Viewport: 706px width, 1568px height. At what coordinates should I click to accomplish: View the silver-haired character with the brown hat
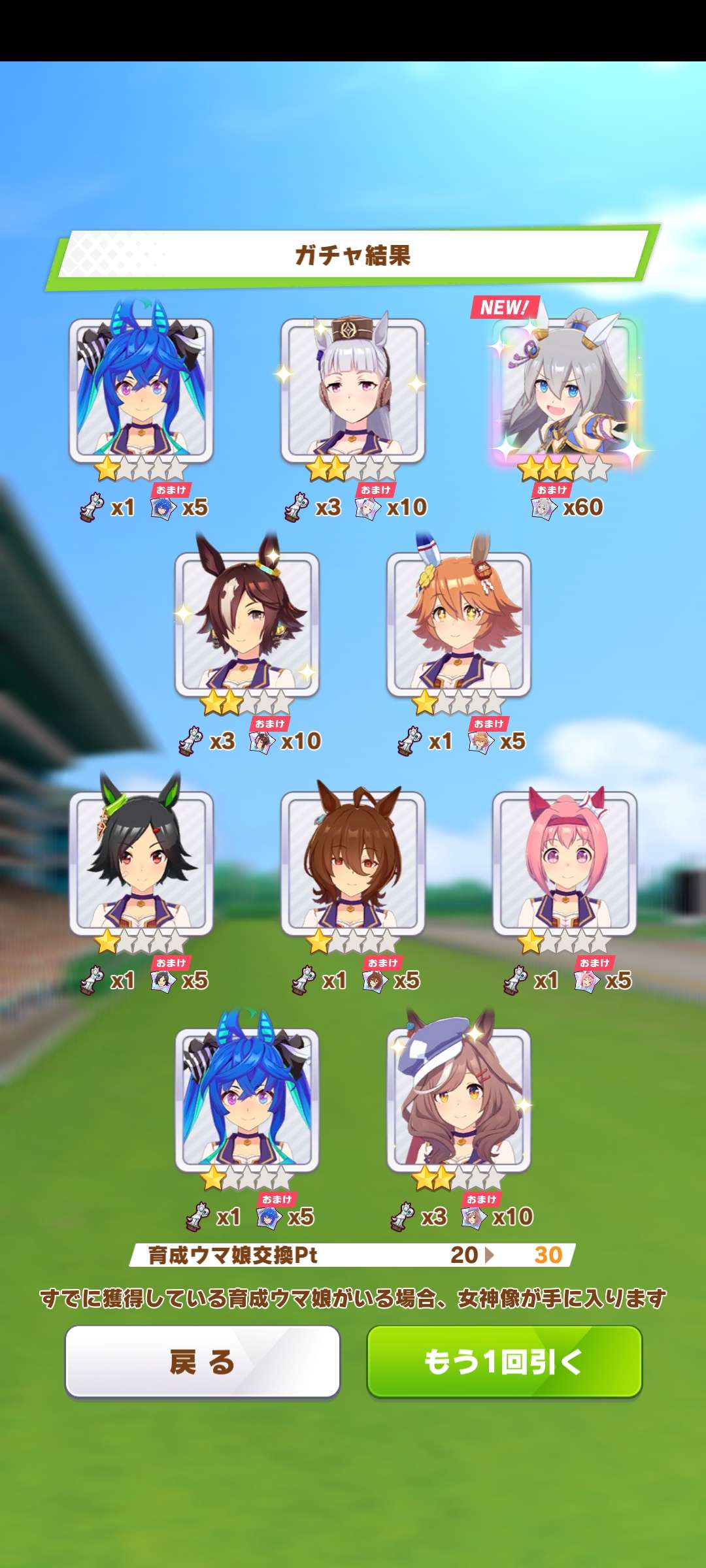tap(353, 390)
